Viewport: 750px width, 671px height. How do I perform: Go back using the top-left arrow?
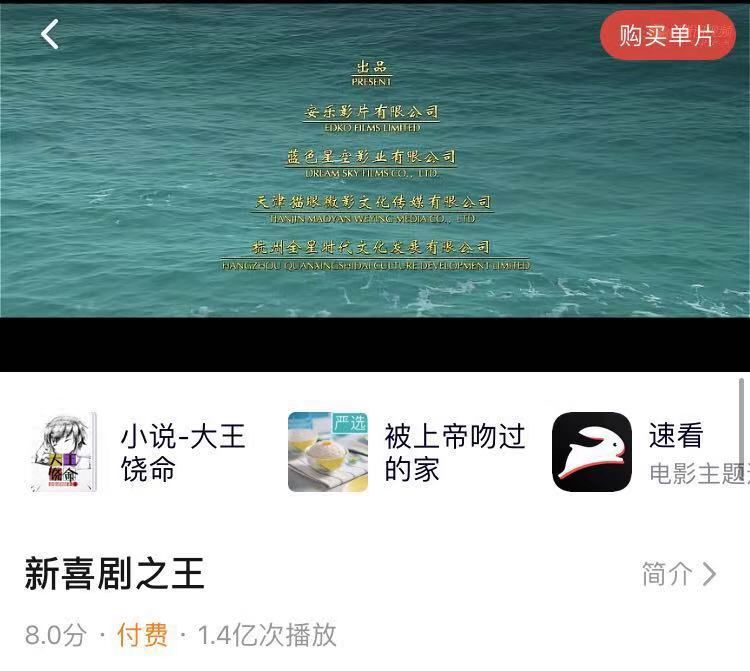coord(50,34)
